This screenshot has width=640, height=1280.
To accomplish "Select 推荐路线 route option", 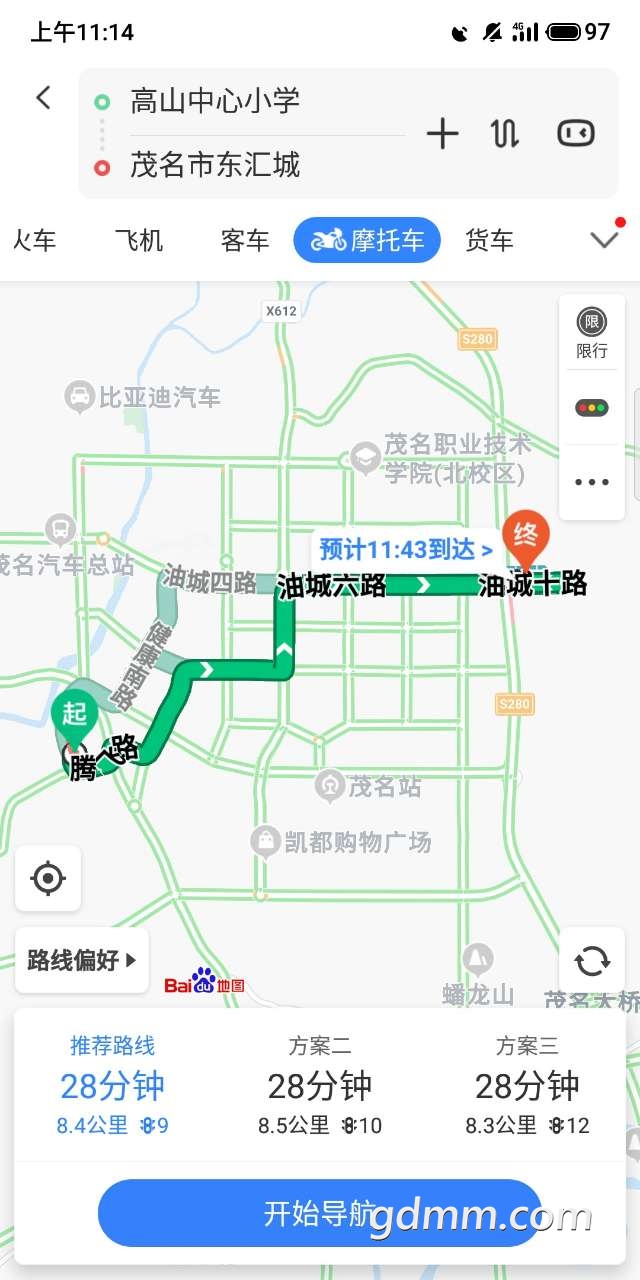I will [x=112, y=1085].
